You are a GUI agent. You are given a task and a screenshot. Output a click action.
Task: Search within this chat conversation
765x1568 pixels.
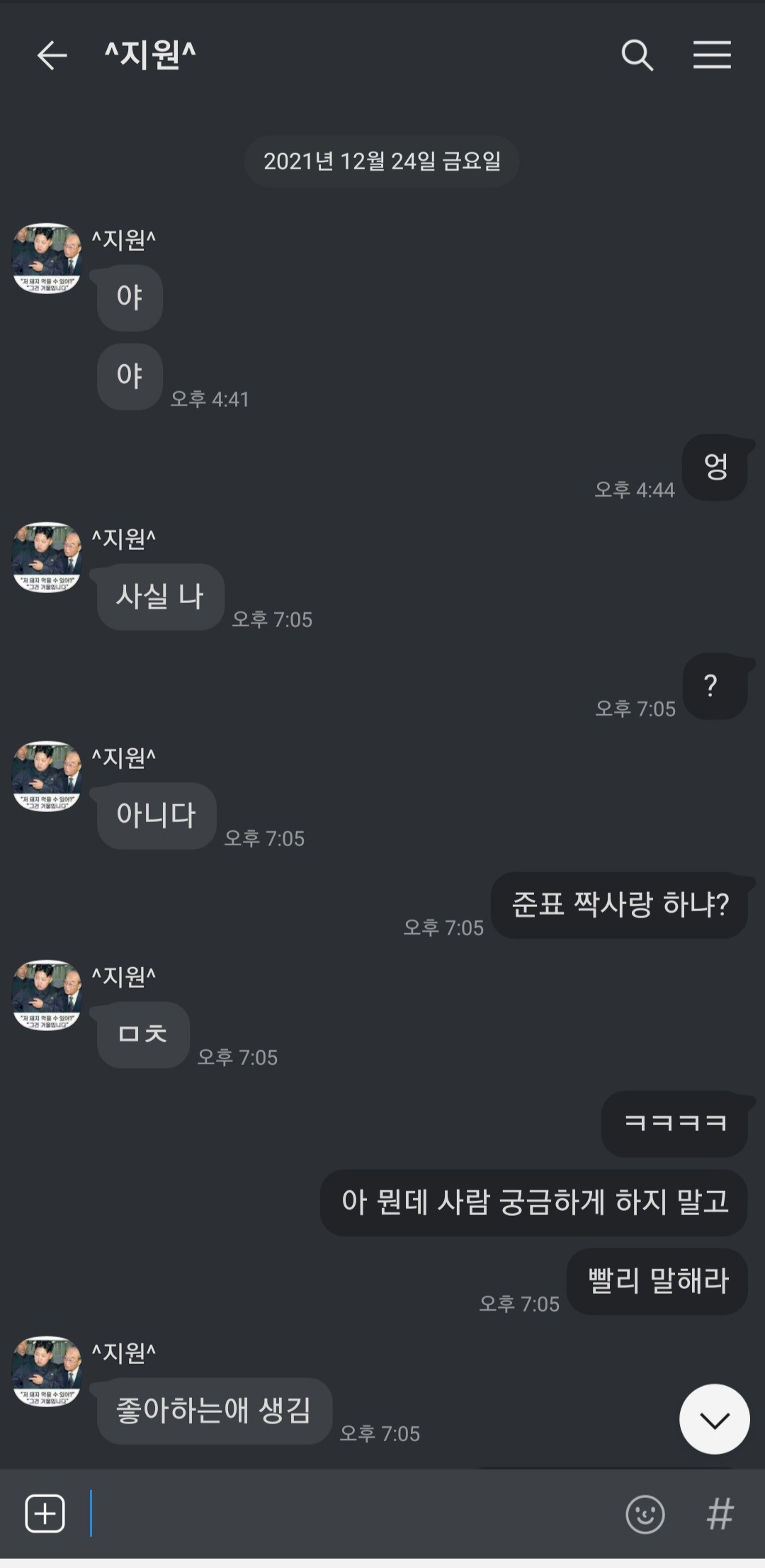(637, 55)
